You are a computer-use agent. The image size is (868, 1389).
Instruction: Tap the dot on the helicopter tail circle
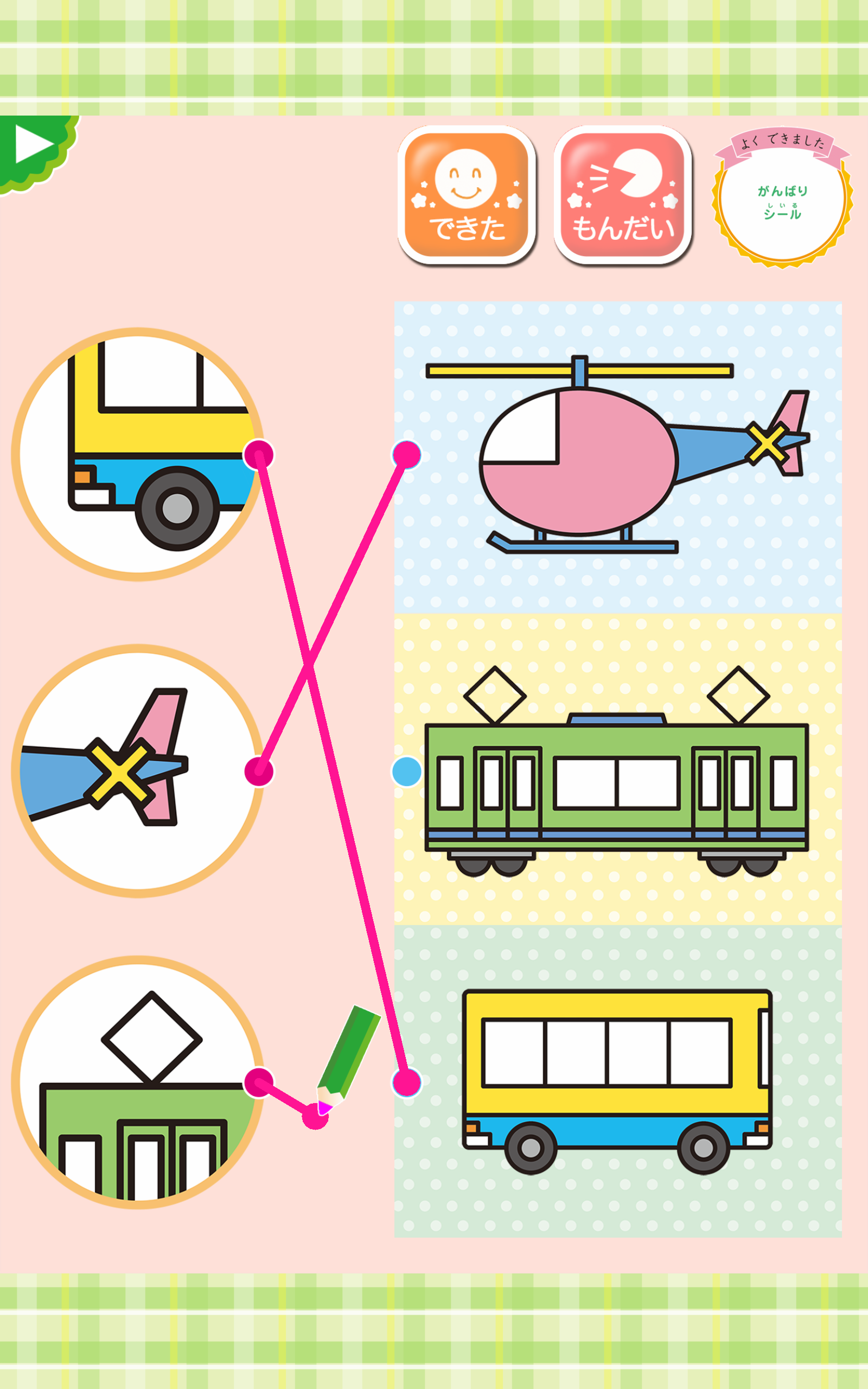pos(259,772)
